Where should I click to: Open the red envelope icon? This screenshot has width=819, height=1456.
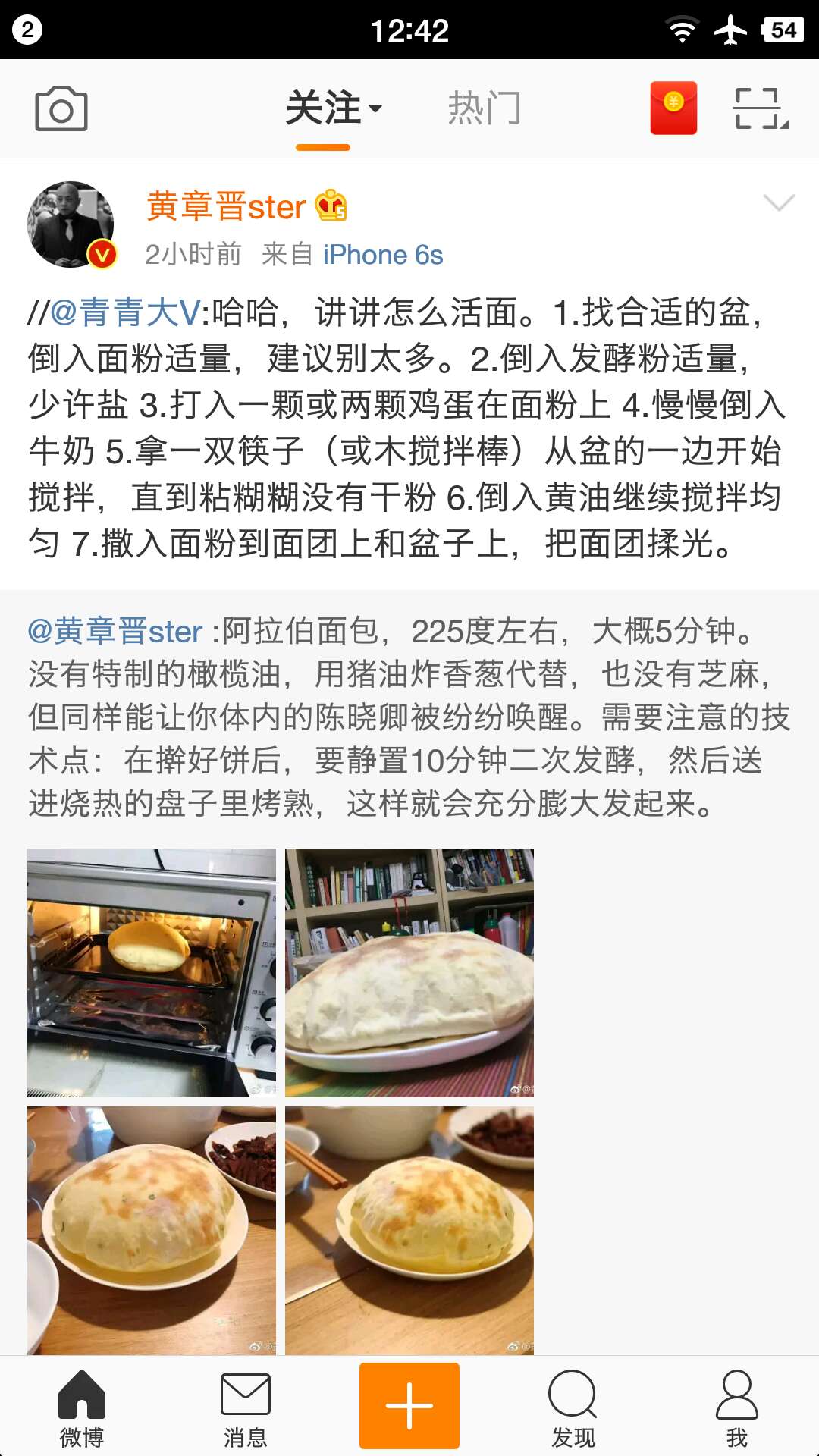point(673,108)
